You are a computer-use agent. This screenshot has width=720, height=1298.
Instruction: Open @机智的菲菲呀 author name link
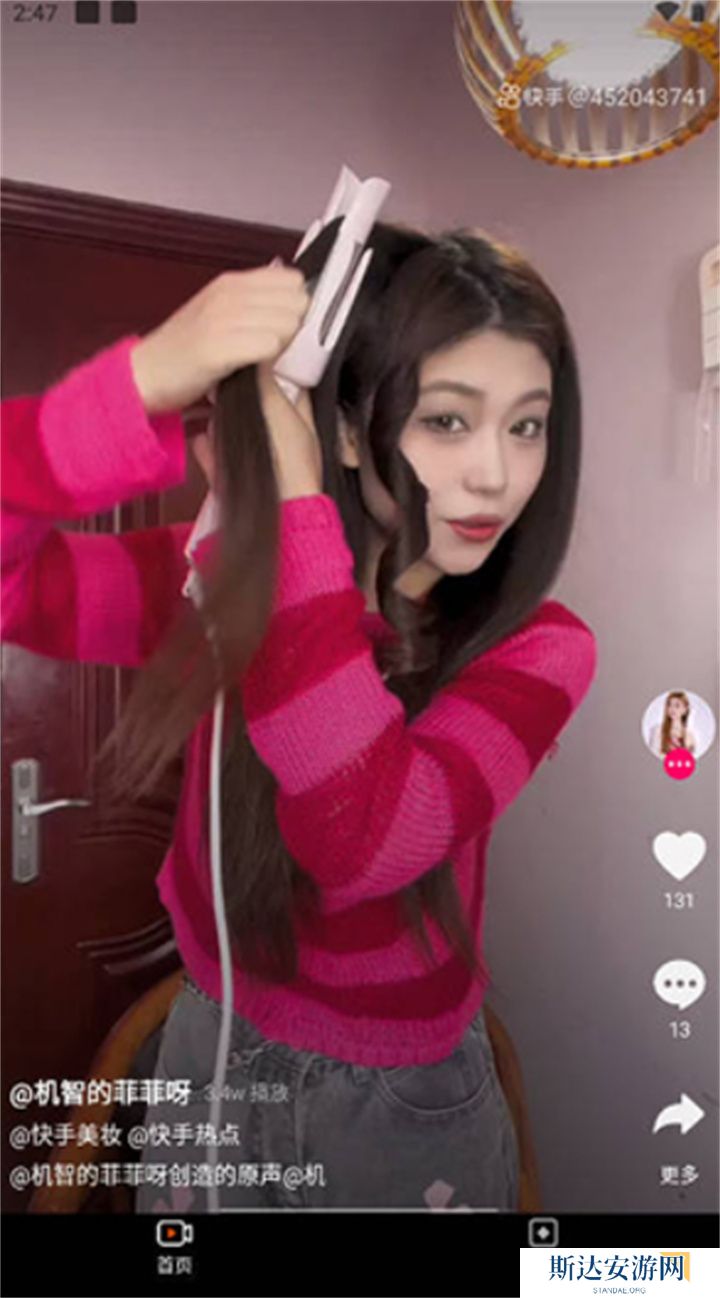[x=100, y=1094]
